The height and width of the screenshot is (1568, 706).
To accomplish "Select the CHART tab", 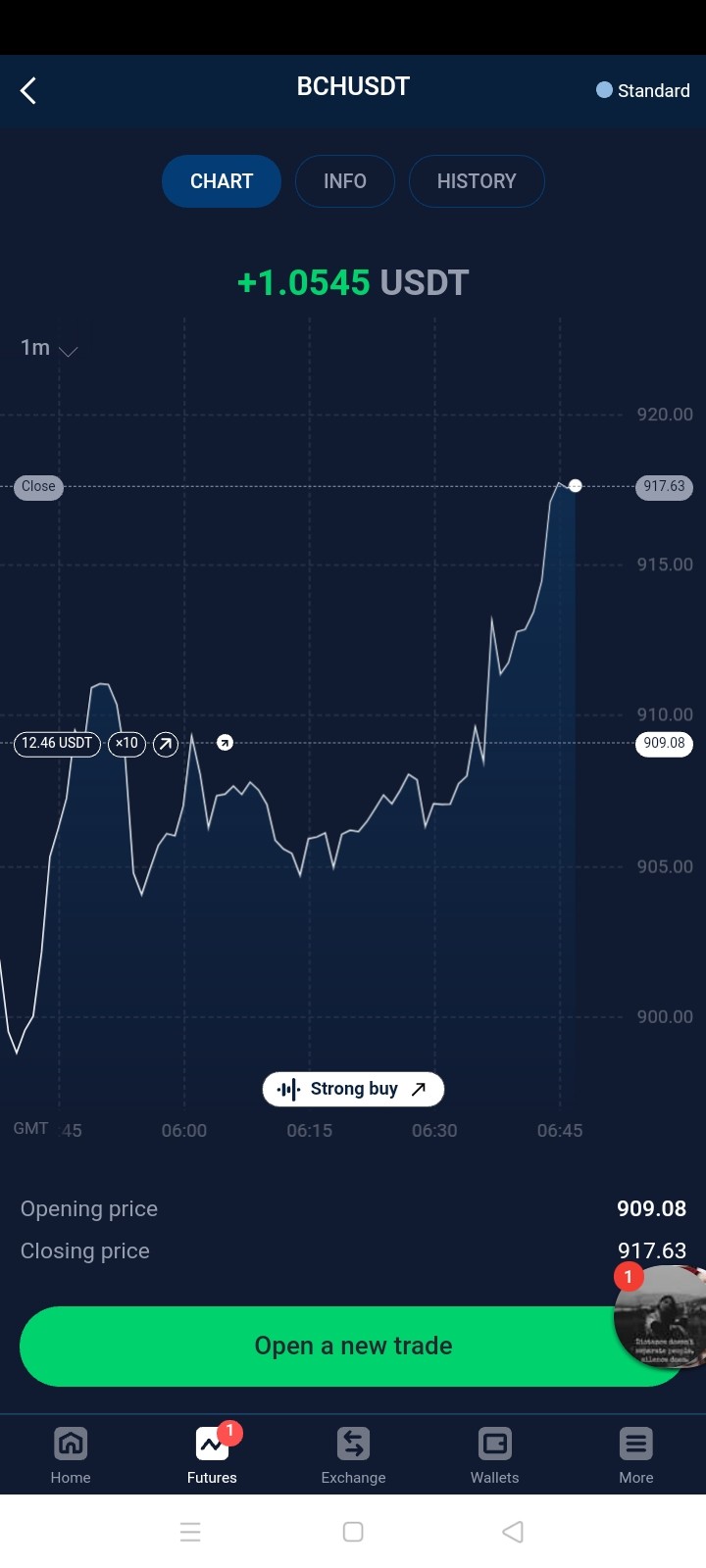I will click(222, 181).
